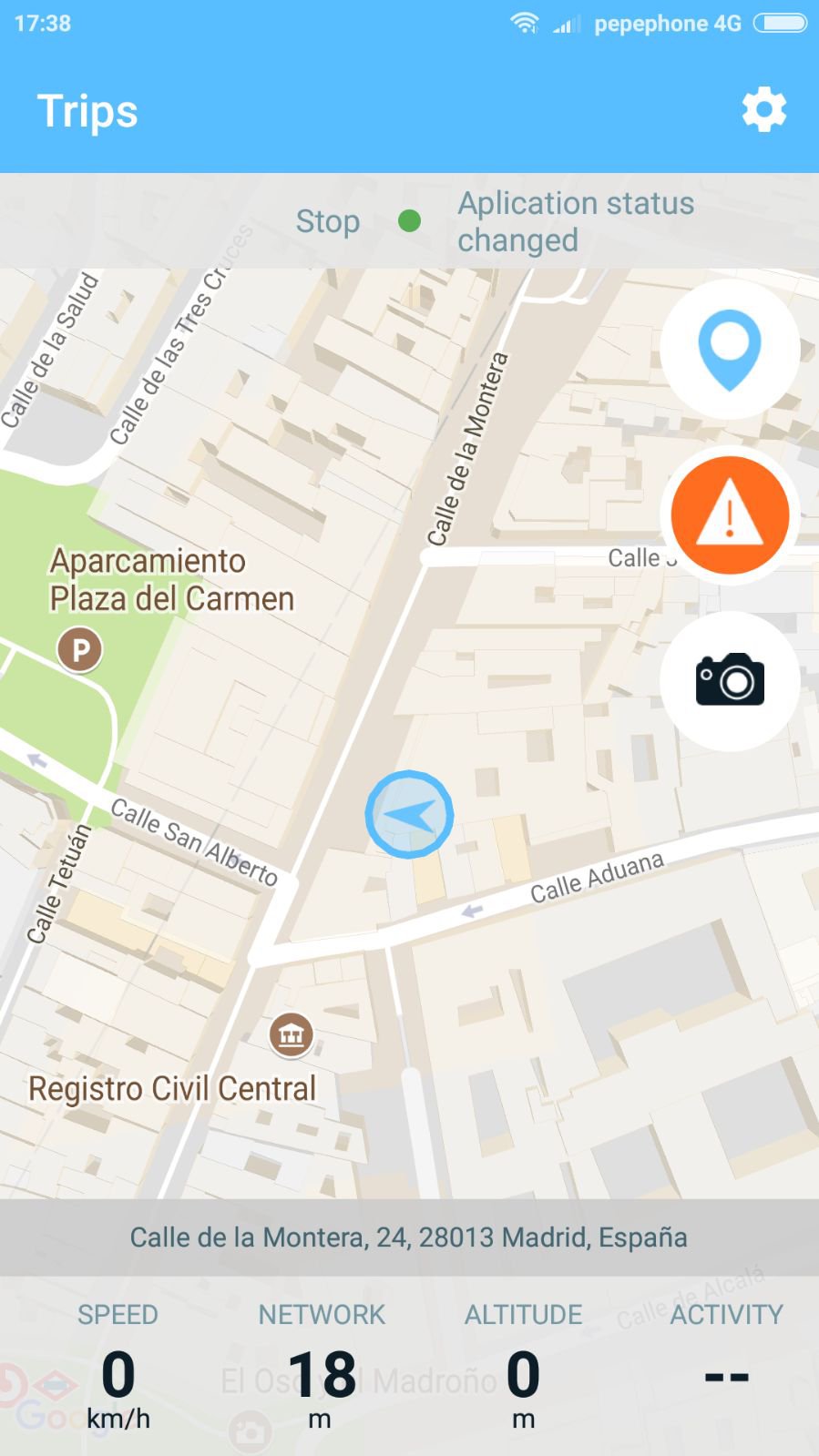Screen dimensions: 819x1456
Task: Tap the museum icon at Registro Civil Central
Action: point(292,1035)
